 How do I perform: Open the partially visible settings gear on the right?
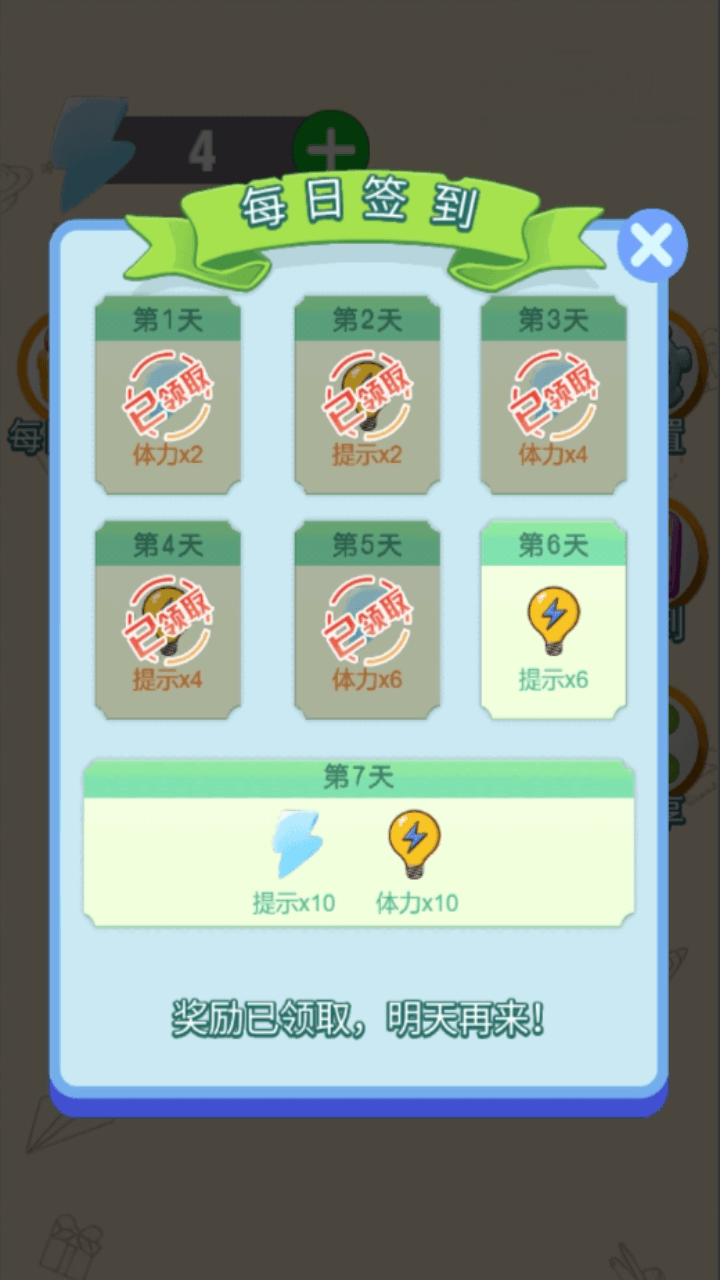(690, 370)
